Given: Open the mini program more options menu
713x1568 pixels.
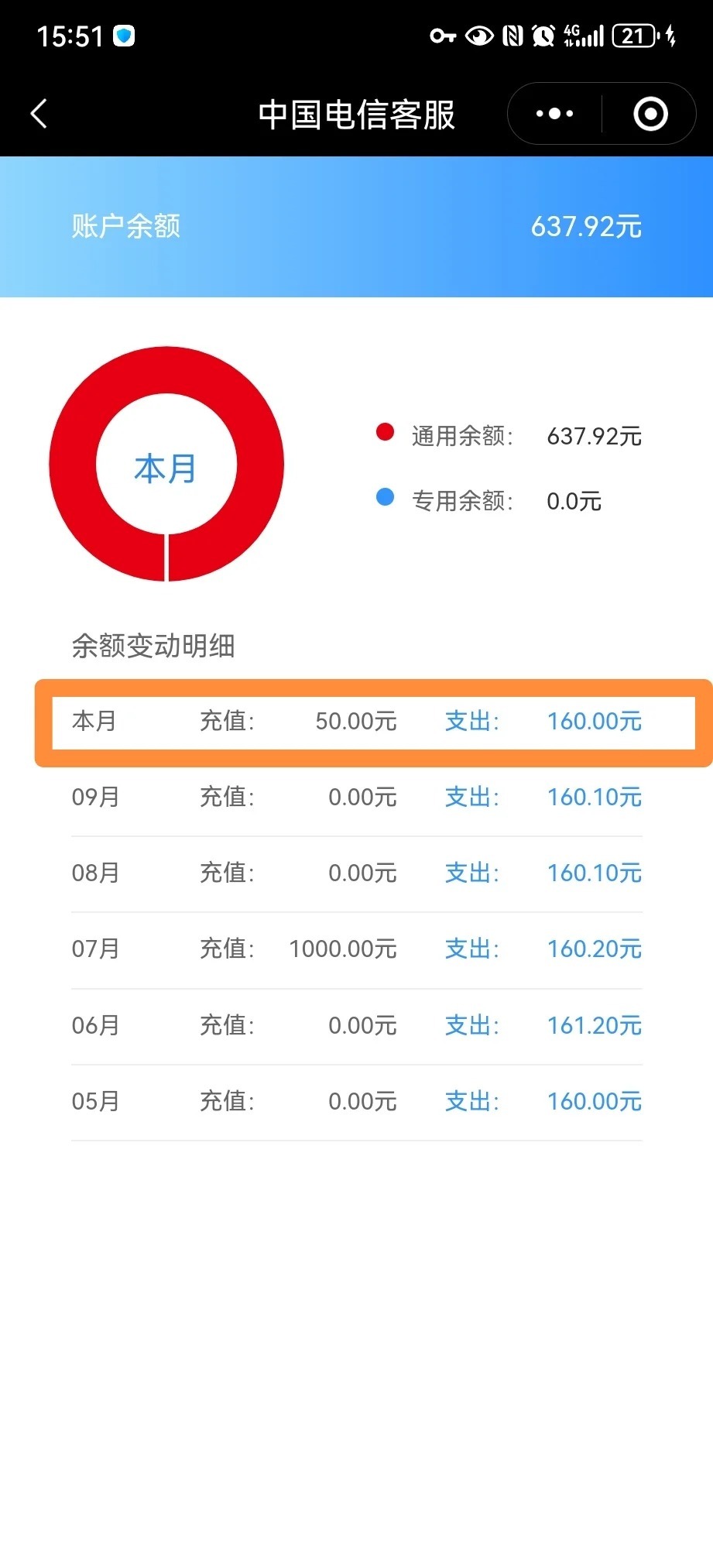Looking at the screenshot, I should (x=554, y=114).
